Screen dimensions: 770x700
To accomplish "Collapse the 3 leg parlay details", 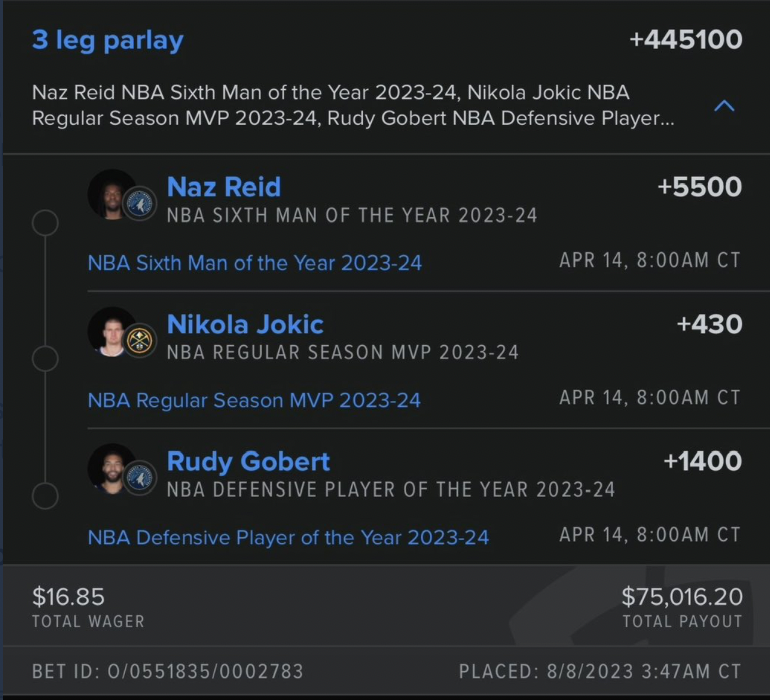I will point(725,106).
